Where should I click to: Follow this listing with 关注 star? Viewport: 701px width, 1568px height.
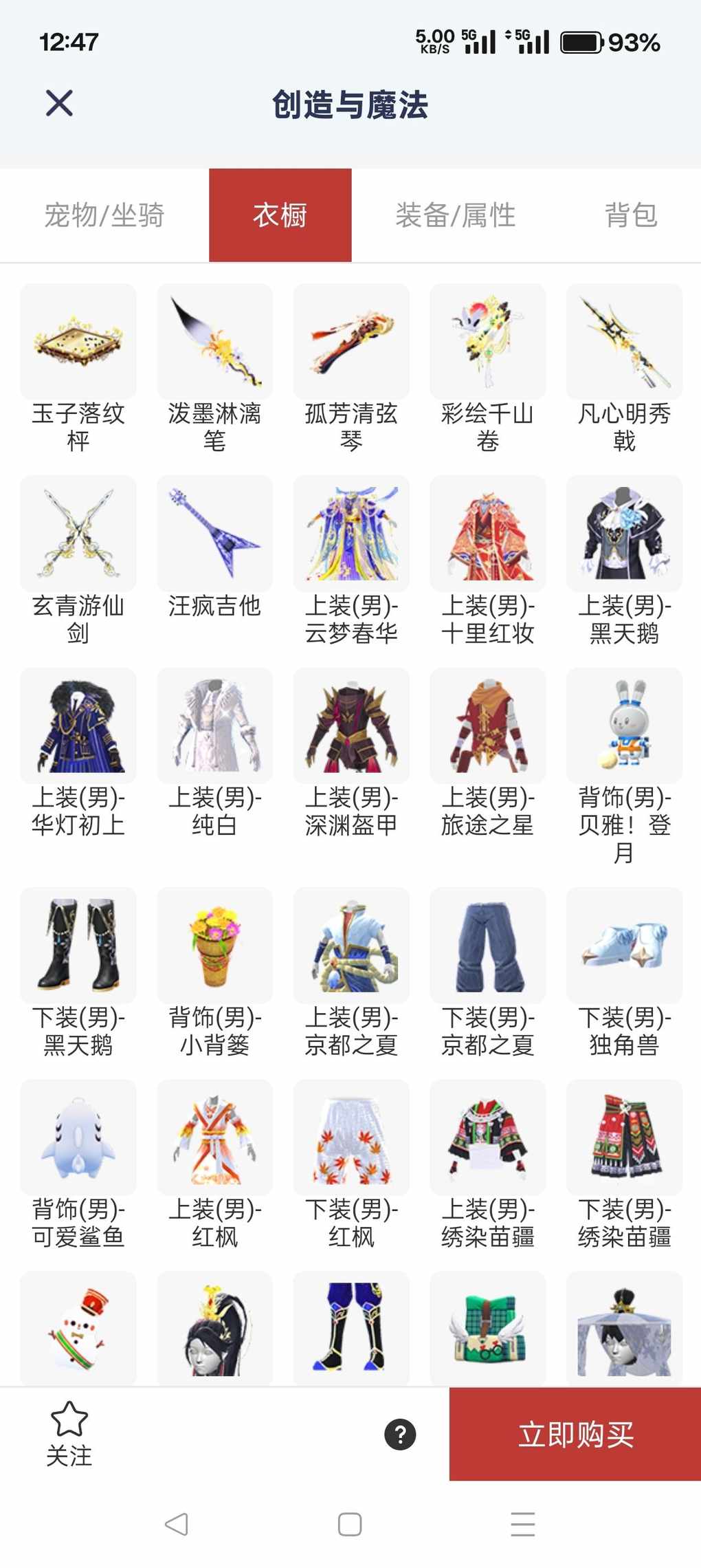click(x=69, y=1434)
